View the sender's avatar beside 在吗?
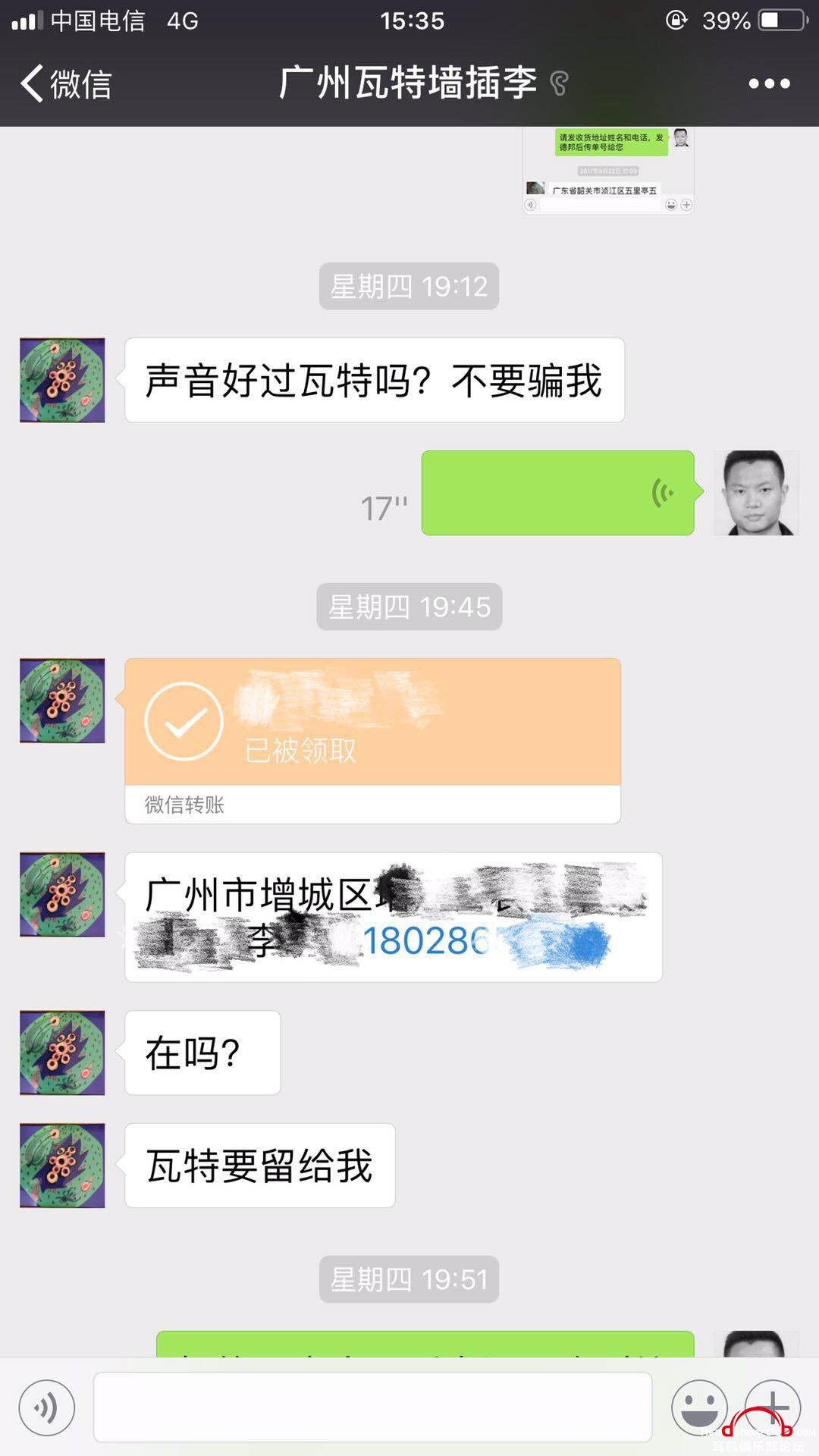The image size is (819, 1456). pyautogui.click(x=62, y=1053)
